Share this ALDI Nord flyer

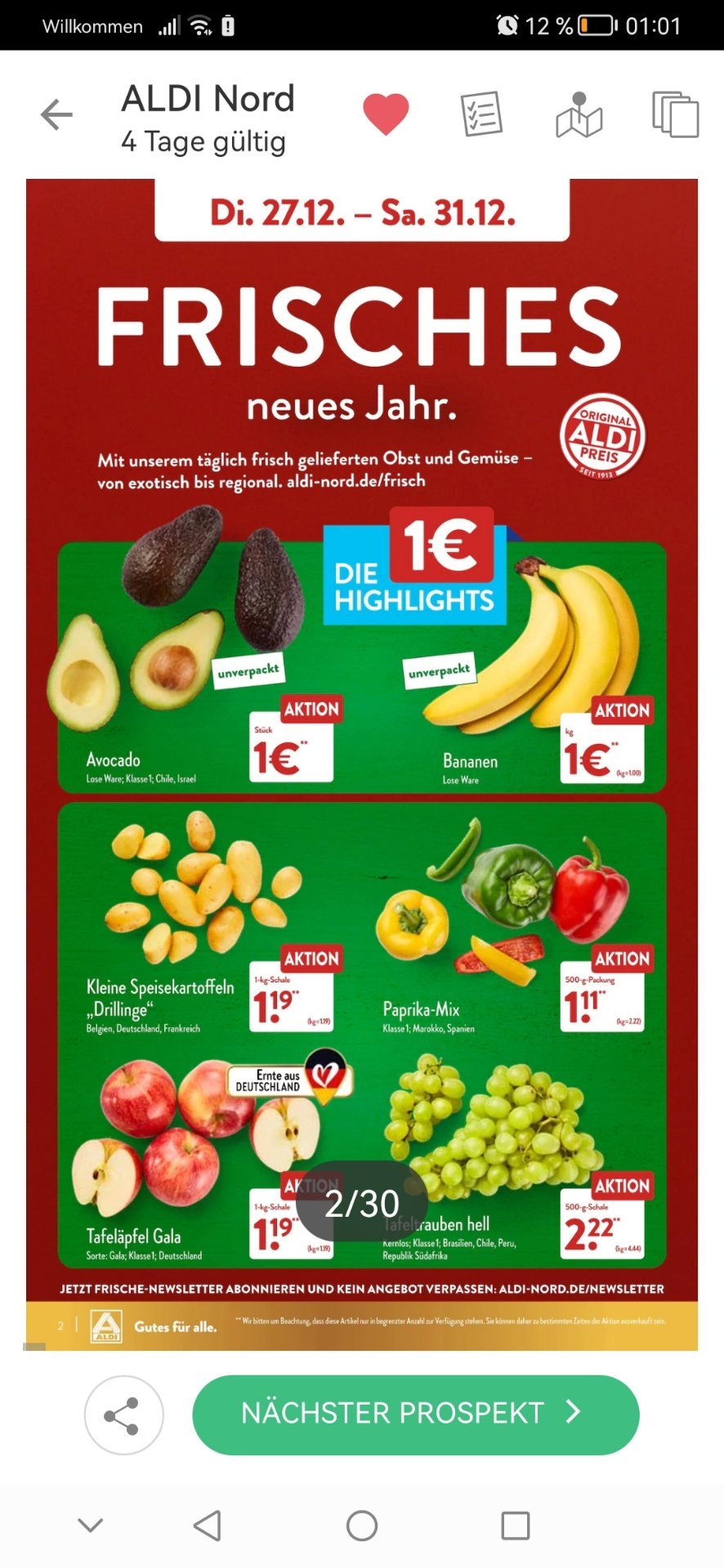pos(123,1415)
